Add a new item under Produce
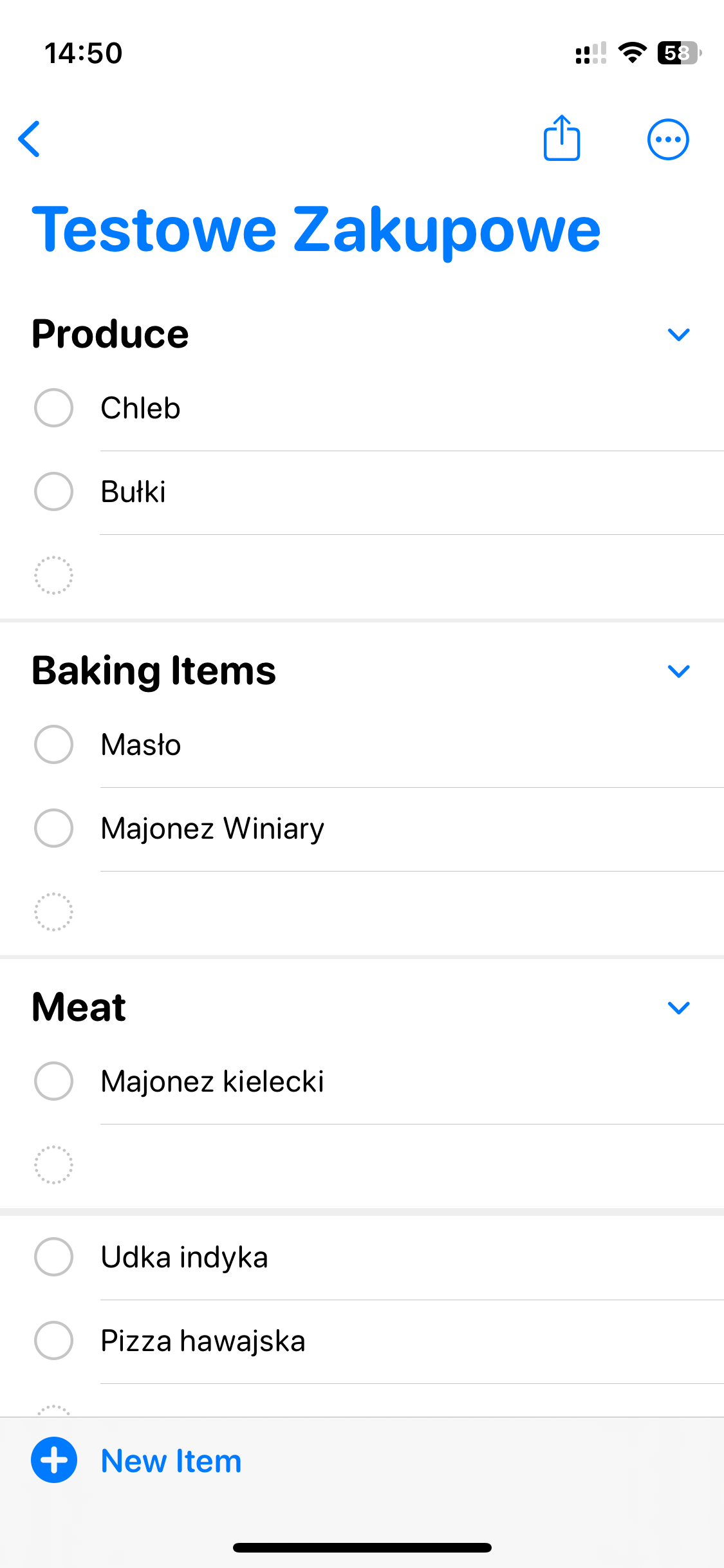 pyautogui.click(x=53, y=575)
